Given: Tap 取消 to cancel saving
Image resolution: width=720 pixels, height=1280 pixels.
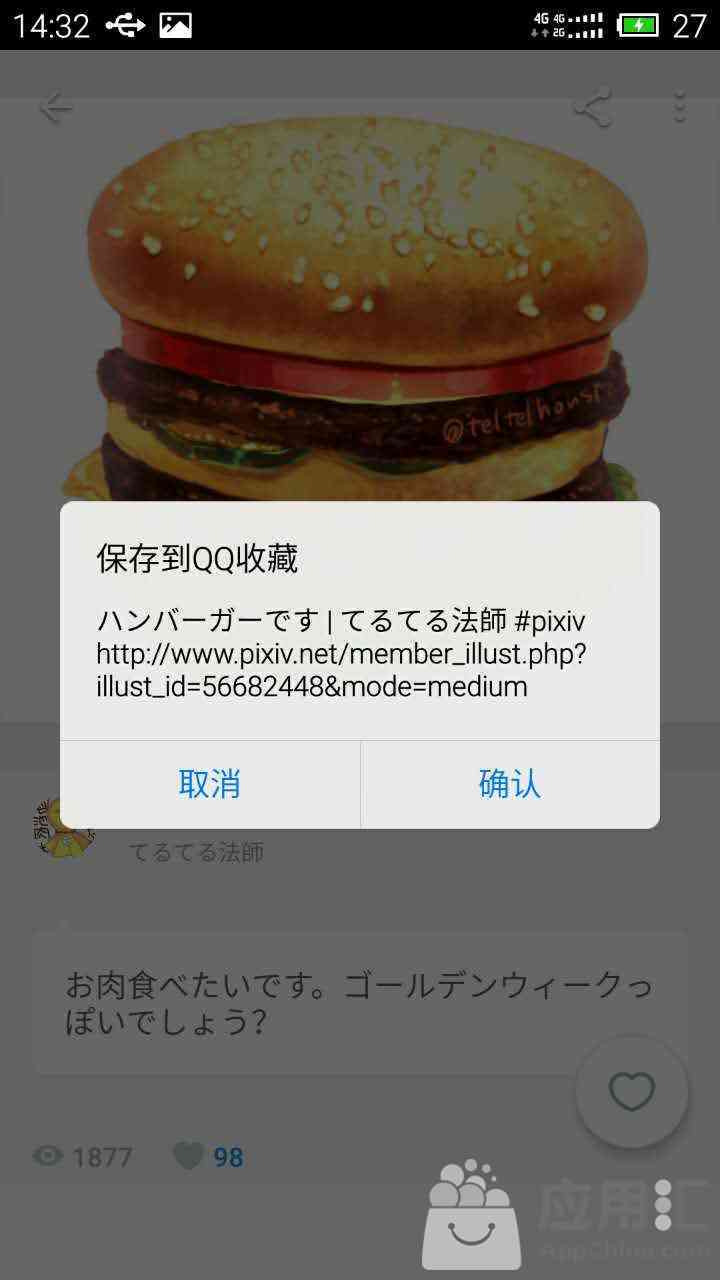Looking at the screenshot, I should [x=210, y=784].
